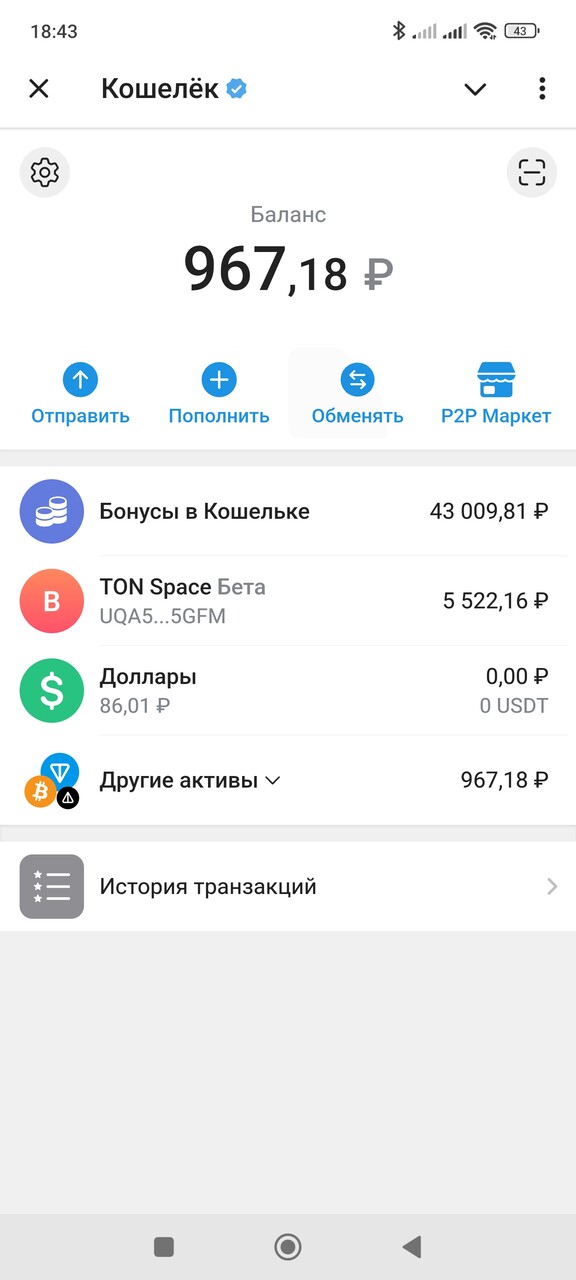Close the Кошелёк mini app
Image resolution: width=576 pixels, height=1280 pixels.
point(38,88)
